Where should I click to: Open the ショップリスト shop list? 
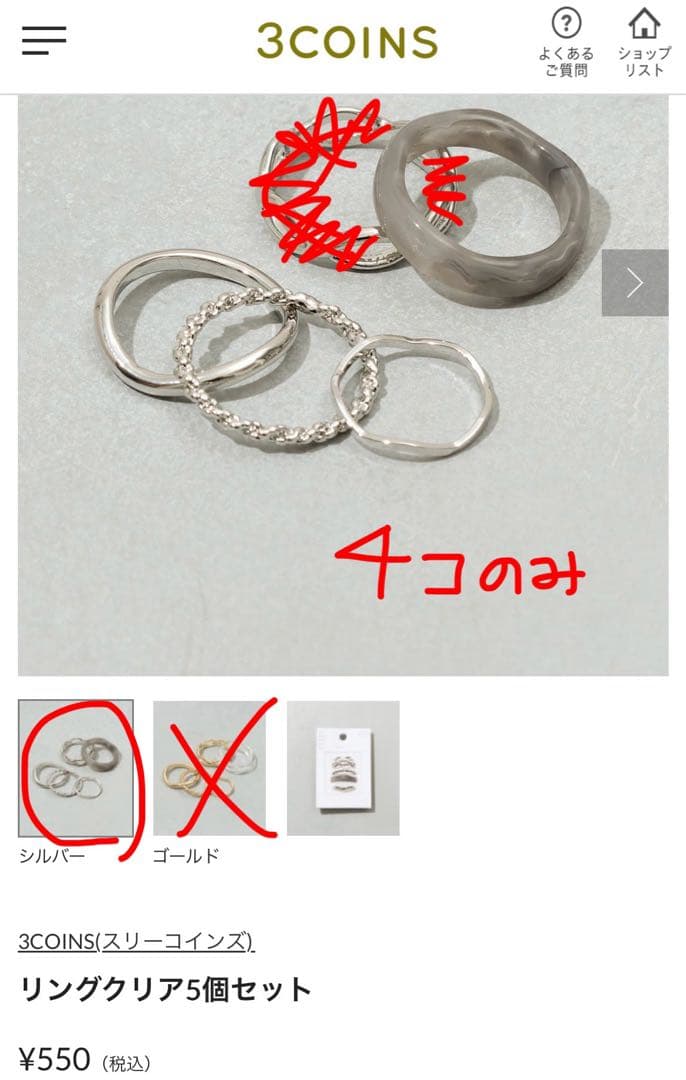coord(644,43)
